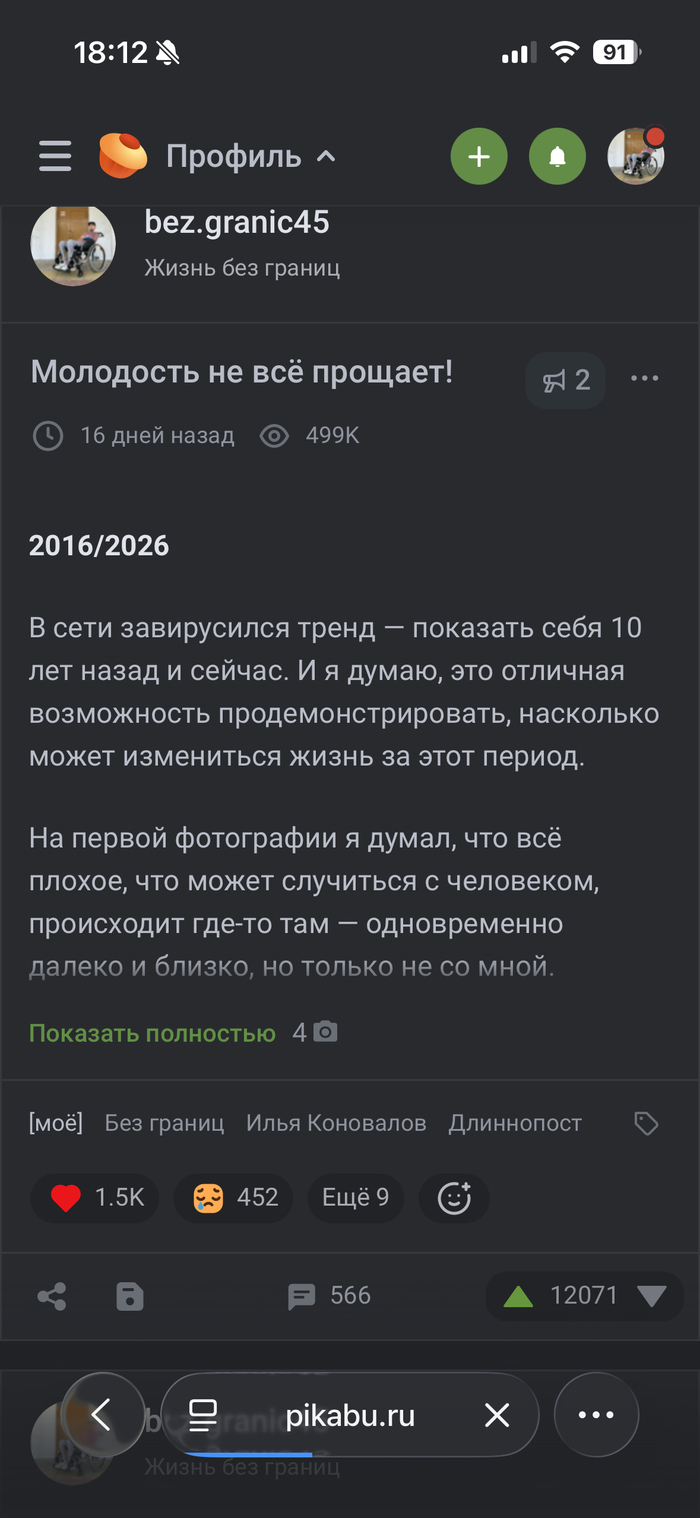Upvote the post with green arrow
Screen dimensions: 700x1518
coord(518,1297)
